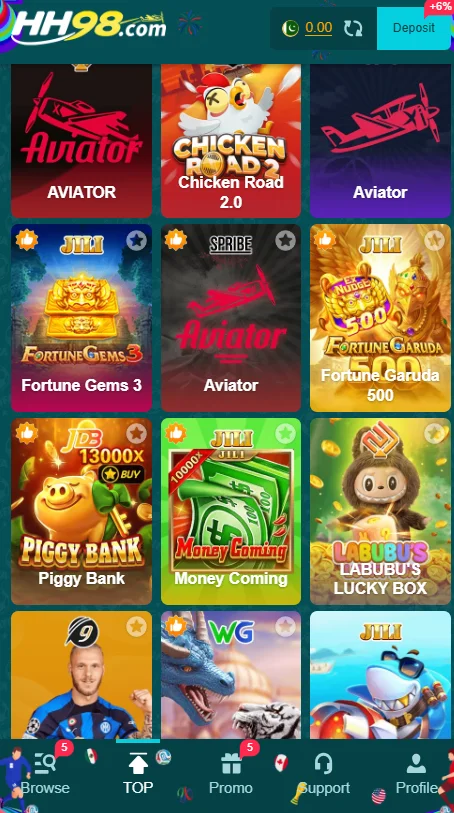Launch Labubu's Lucky Box
Image resolution: width=454 pixels, height=813 pixels.
click(380, 511)
